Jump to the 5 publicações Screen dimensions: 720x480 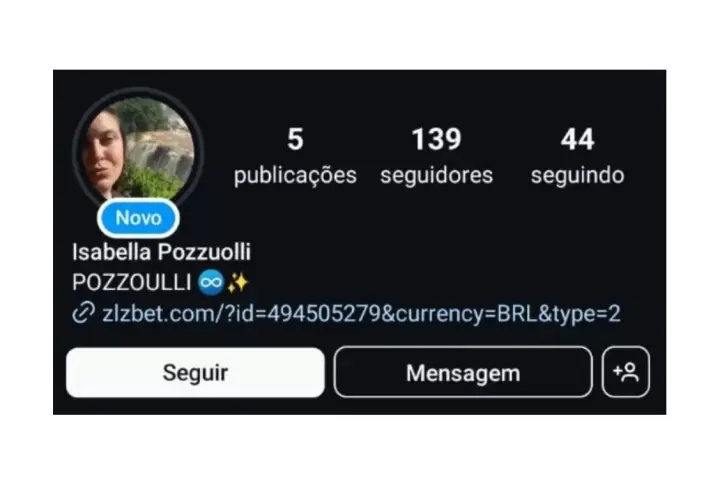point(295,156)
